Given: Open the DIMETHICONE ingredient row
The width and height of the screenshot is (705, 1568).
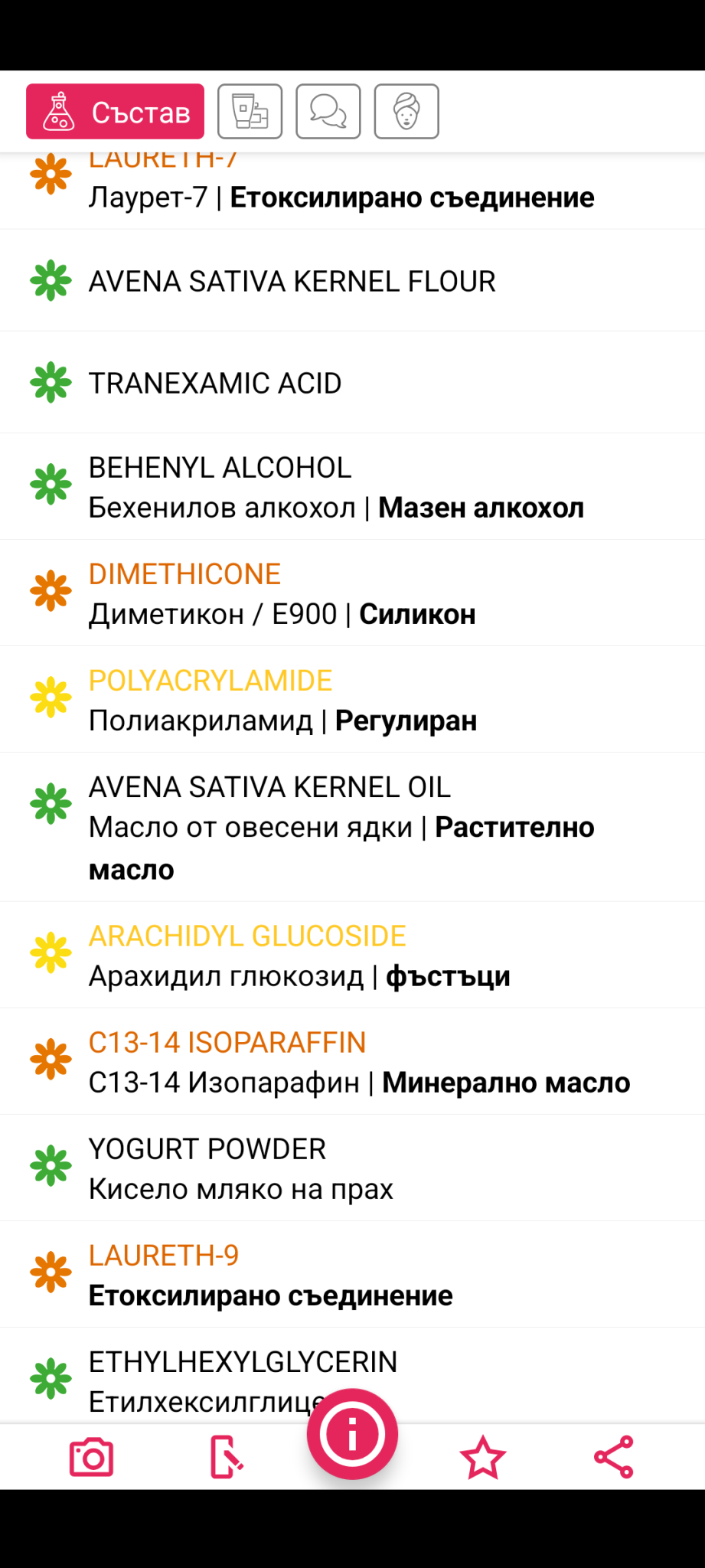Looking at the screenshot, I should coord(352,593).
